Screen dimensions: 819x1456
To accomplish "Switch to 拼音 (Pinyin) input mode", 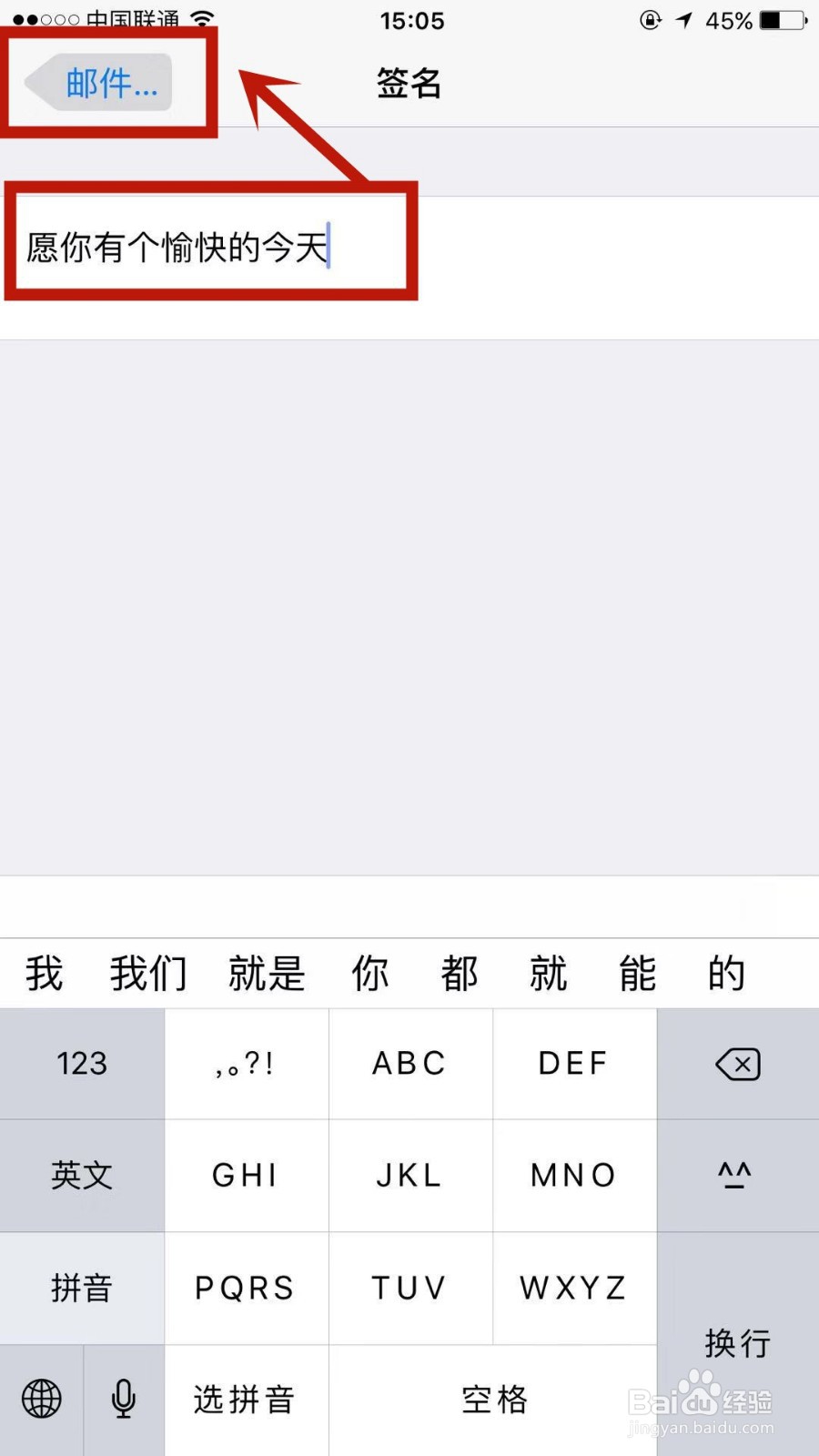I will [82, 1288].
